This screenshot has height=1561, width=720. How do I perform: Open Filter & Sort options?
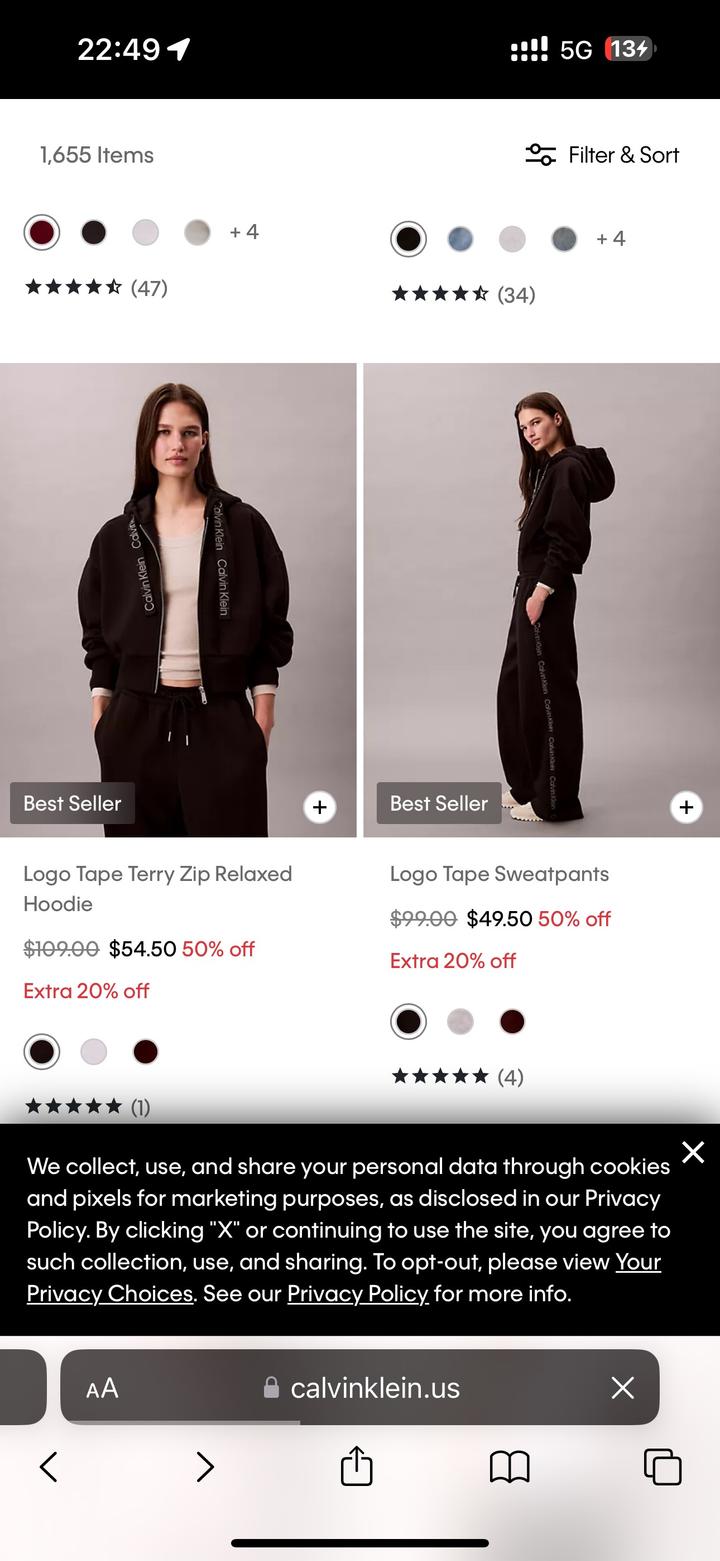click(602, 155)
